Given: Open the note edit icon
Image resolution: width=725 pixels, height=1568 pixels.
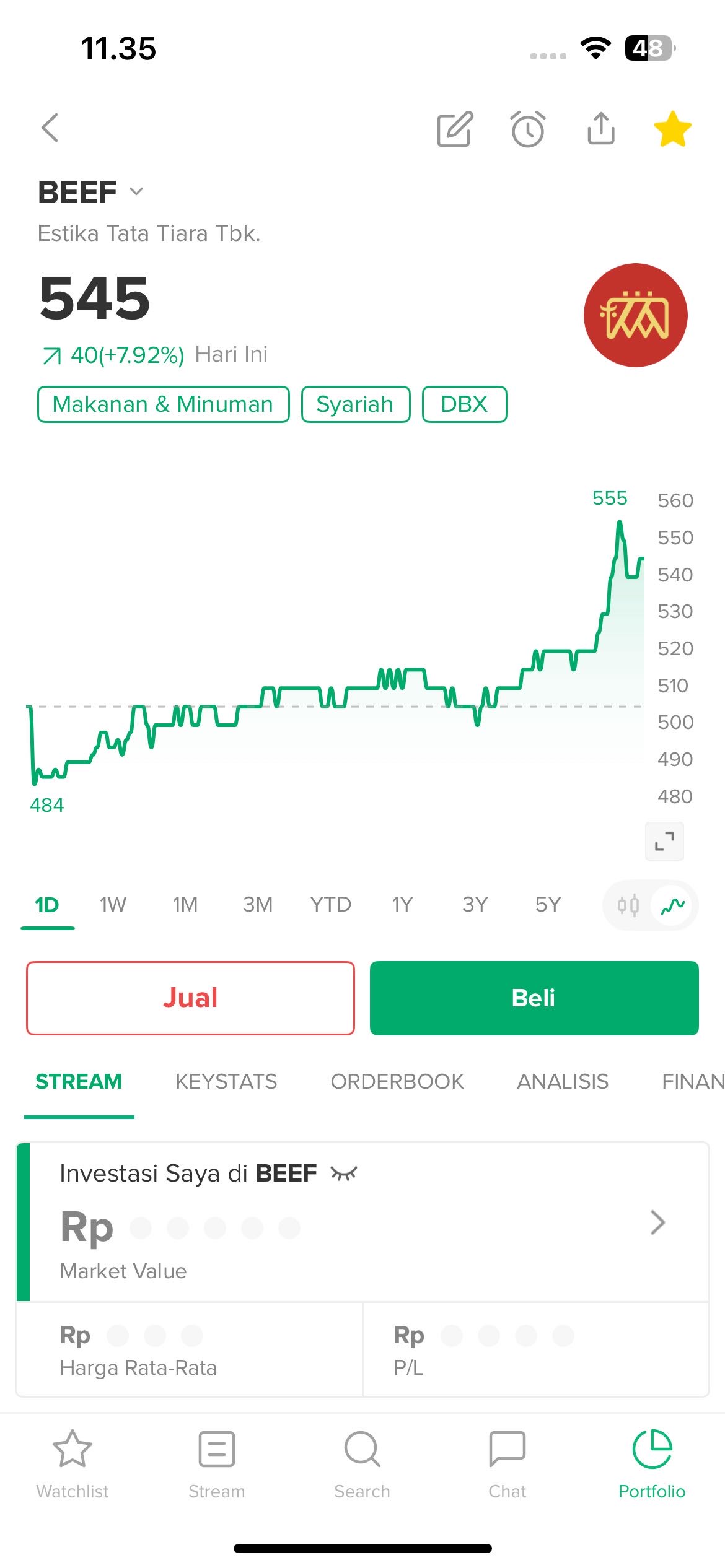Looking at the screenshot, I should [x=455, y=129].
